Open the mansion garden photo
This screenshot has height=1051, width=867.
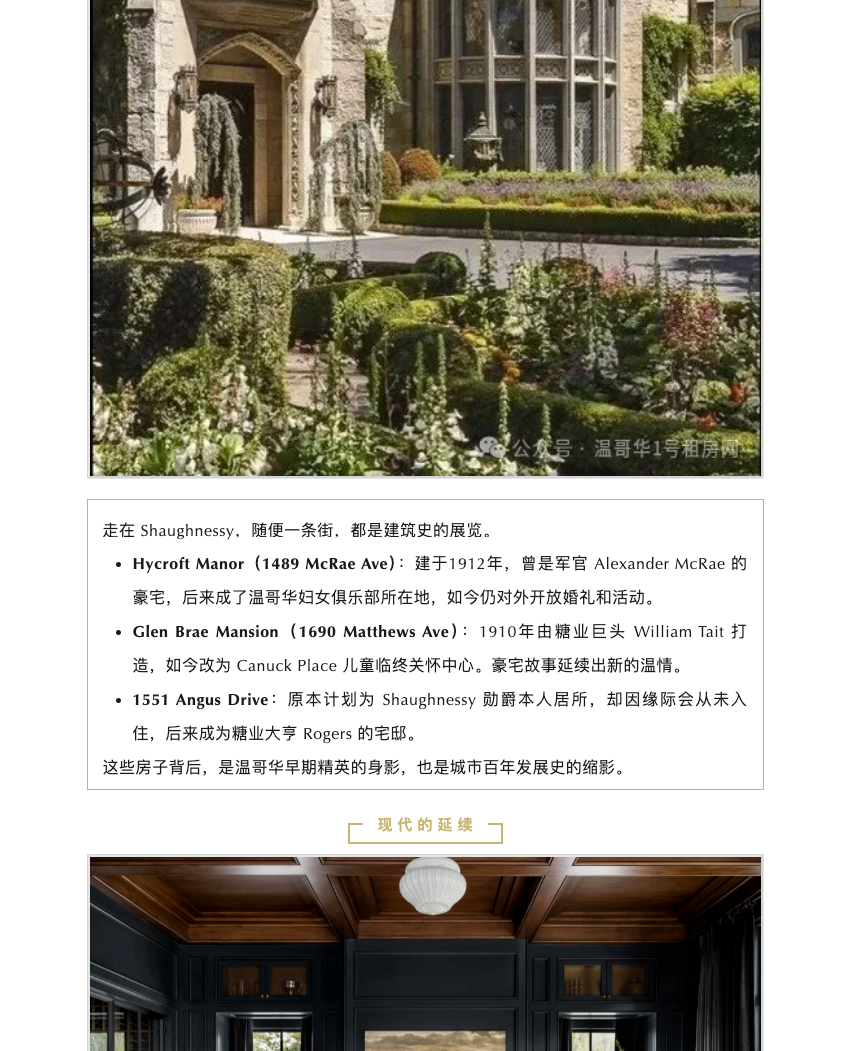(425, 237)
